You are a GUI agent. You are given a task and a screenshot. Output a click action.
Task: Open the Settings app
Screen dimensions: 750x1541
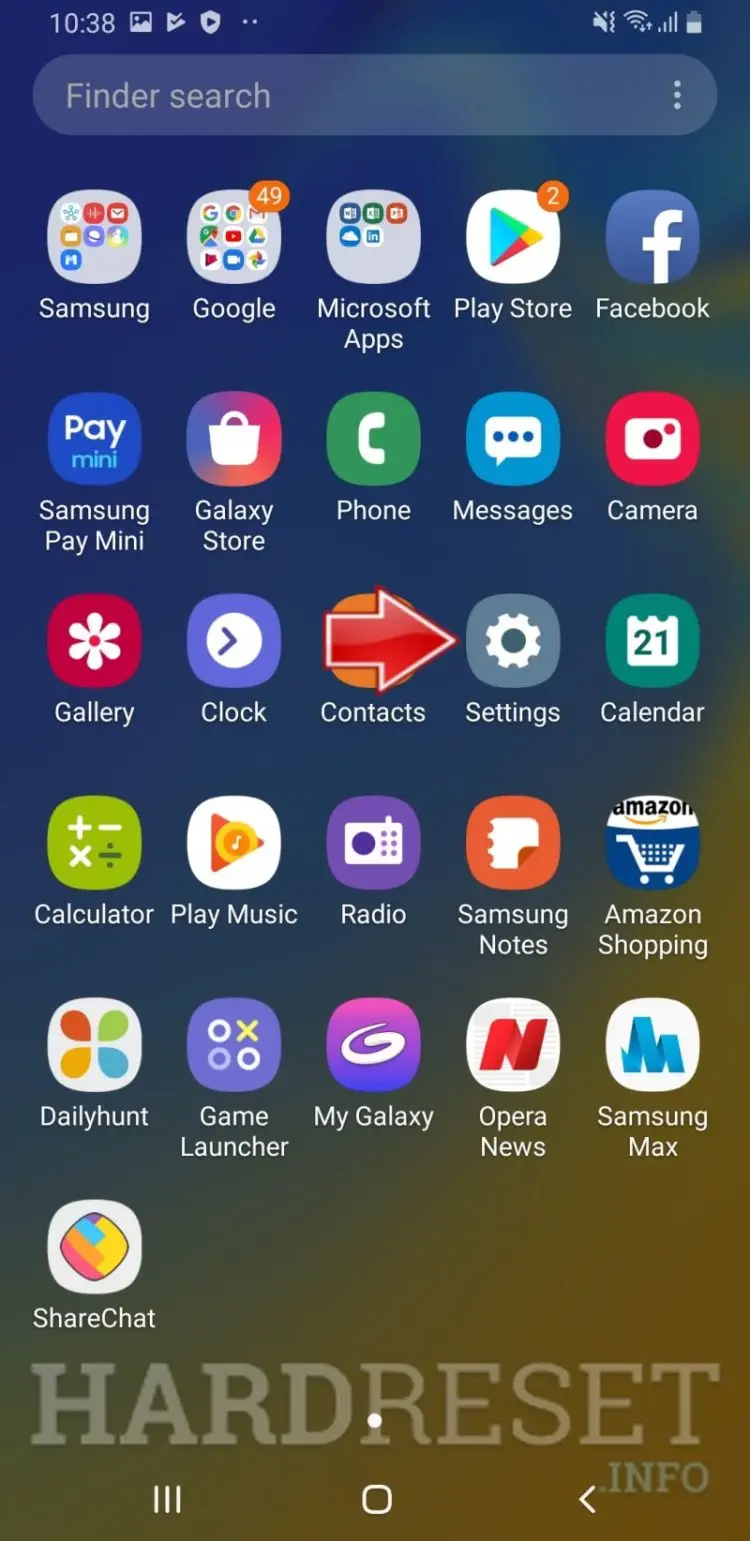513,642
